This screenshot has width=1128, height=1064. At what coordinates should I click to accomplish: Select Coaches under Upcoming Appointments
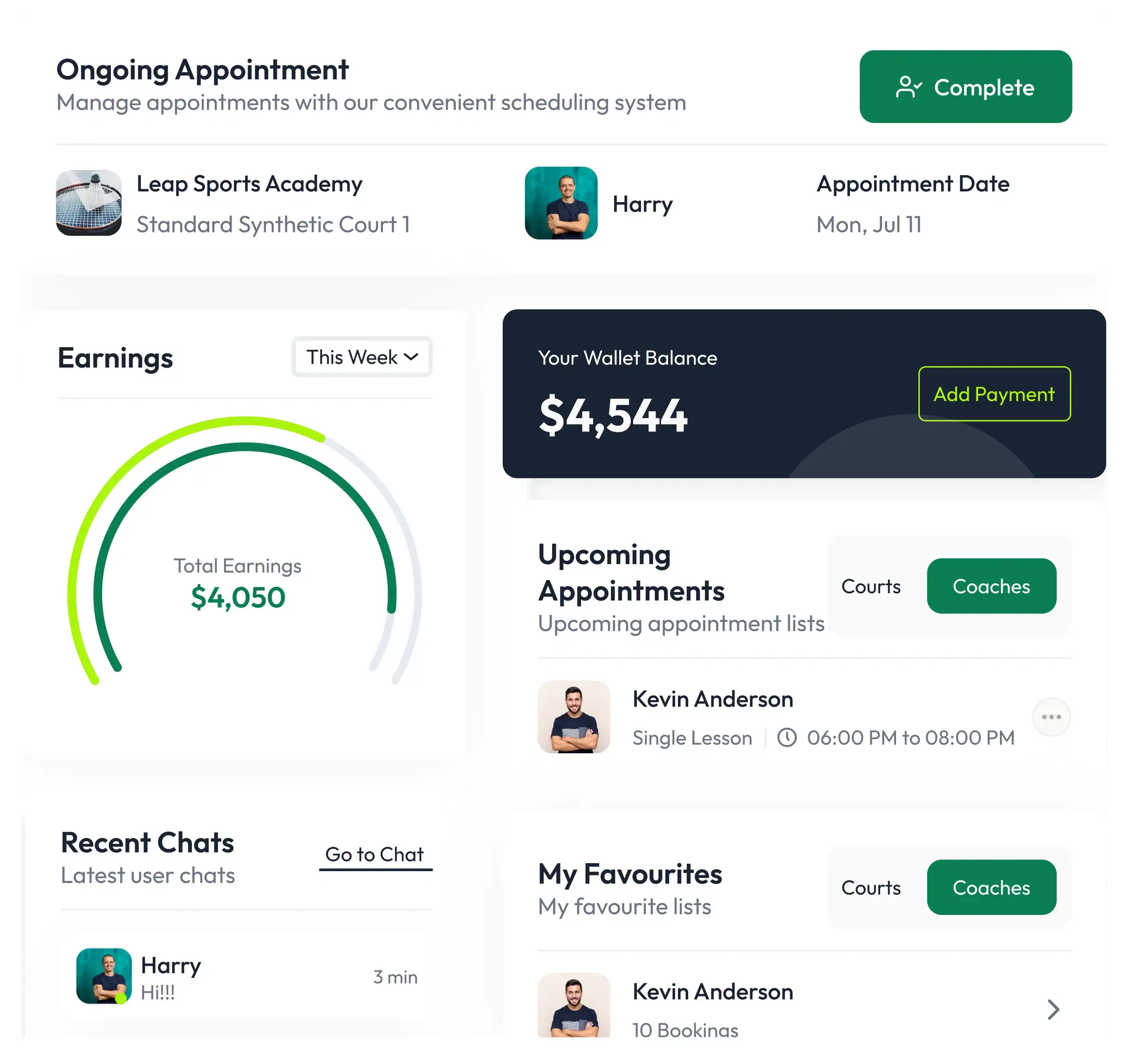(991, 587)
